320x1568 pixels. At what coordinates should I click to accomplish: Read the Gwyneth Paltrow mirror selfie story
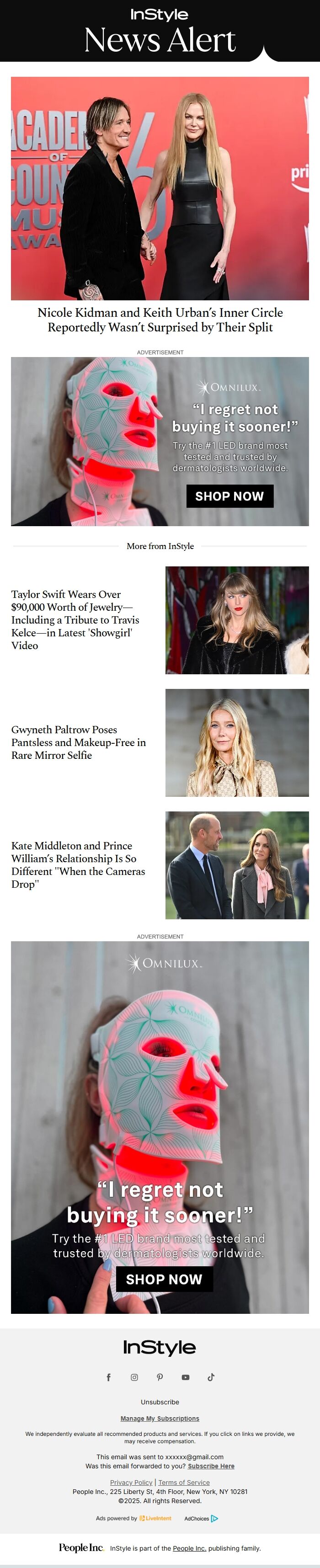pos(79,742)
